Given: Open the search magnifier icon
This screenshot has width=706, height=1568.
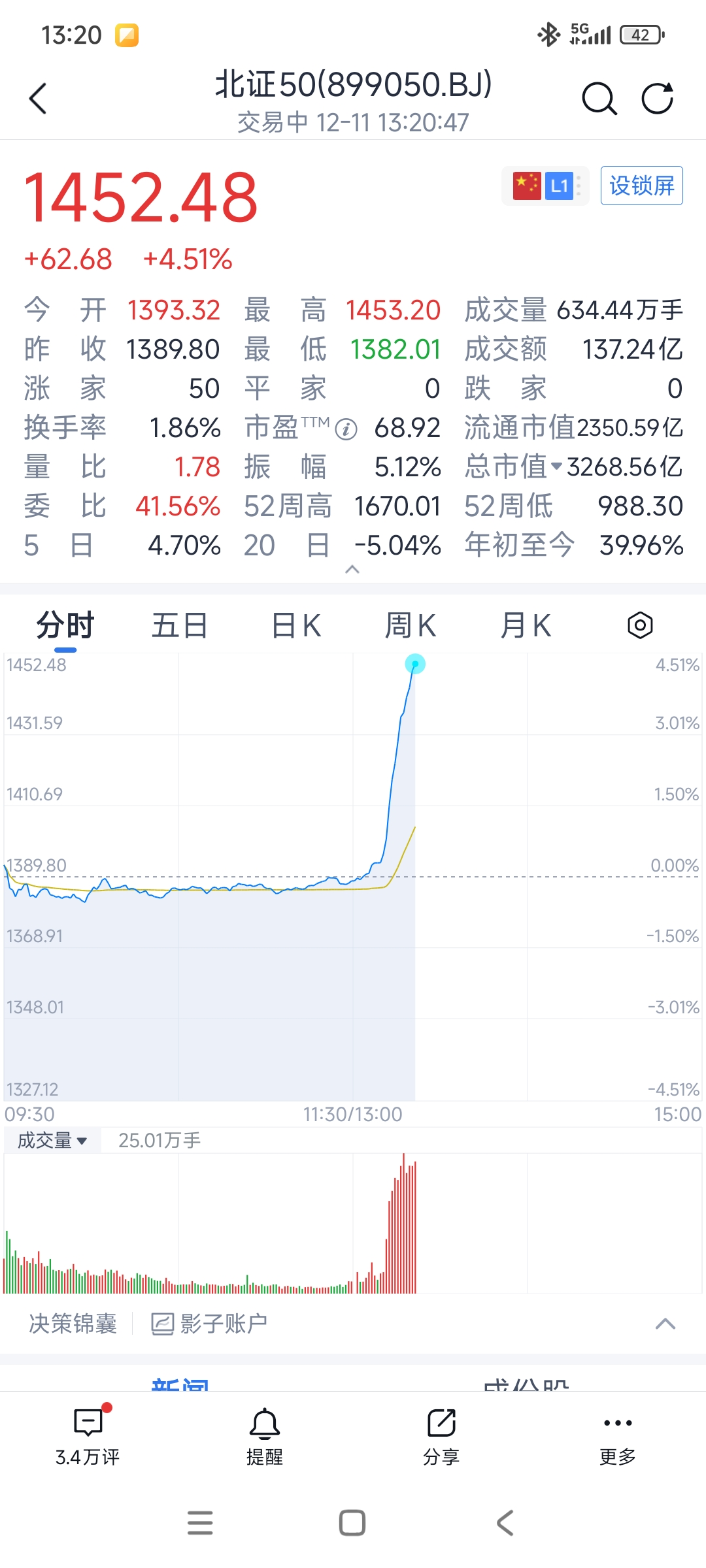Looking at the screenshot, I should pyautogui.click(x=599, y=99).
